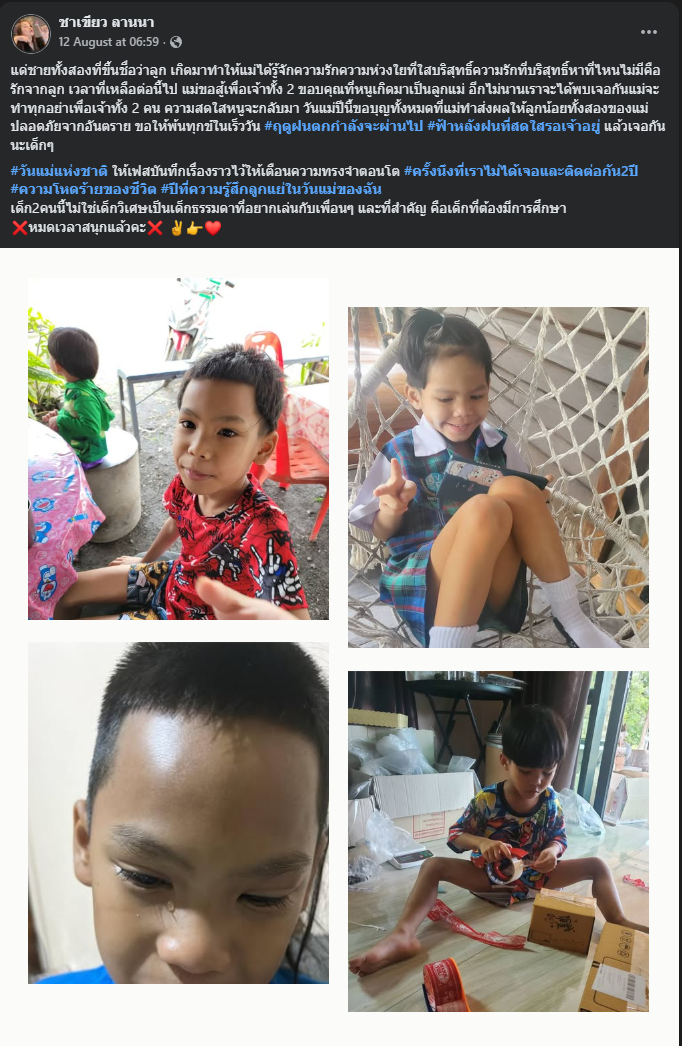Open the author's profile picture
This screenshot has height=1046, width=682.
pyautogui.click(x=31, y=34)
